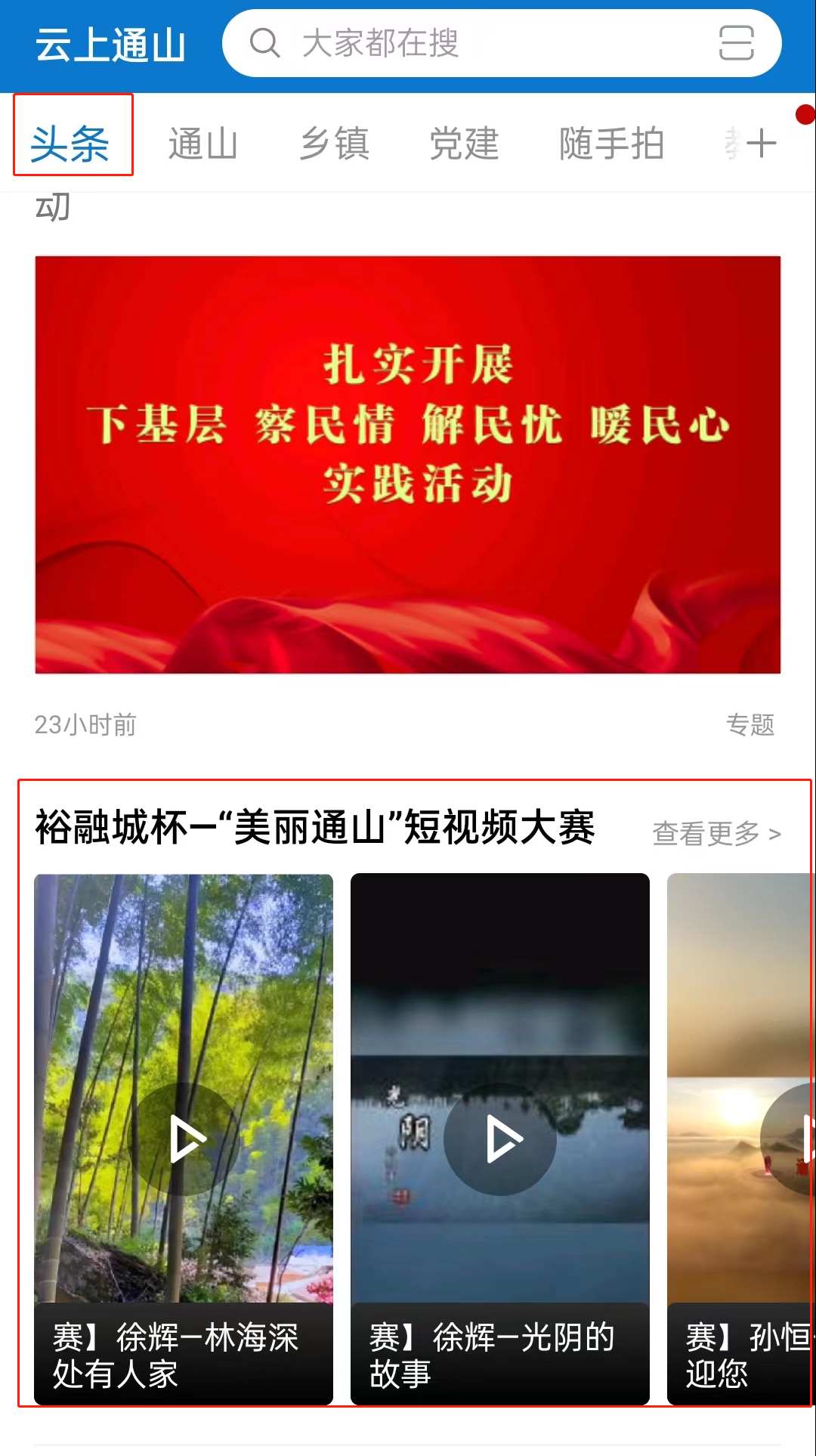
Task: Go to the 随手拍 tab
Action: pos(611,144)
